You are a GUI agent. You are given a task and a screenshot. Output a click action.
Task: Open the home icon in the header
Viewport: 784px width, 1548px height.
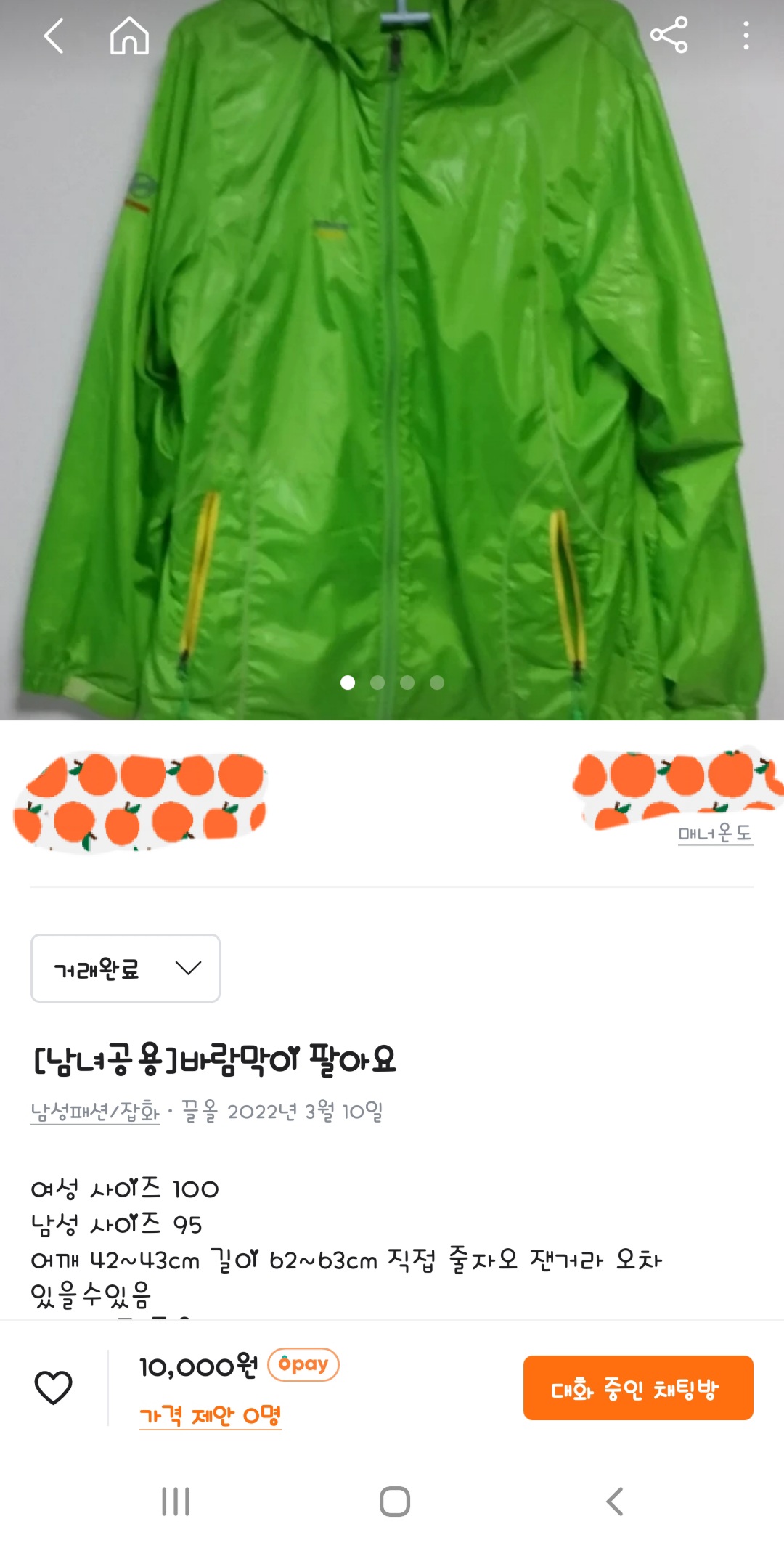(129, 36)
